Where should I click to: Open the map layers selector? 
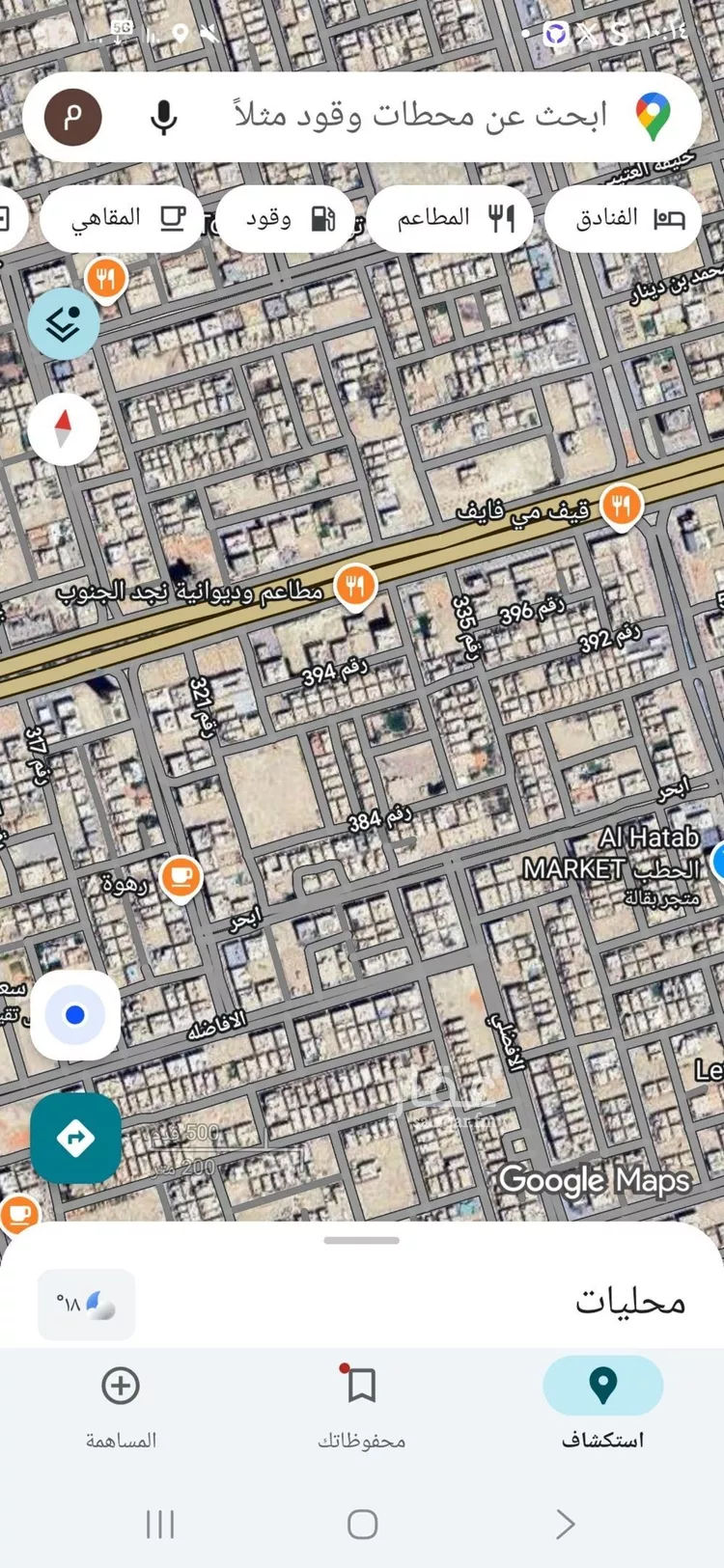pyautogui.click(x=63, y=323)
